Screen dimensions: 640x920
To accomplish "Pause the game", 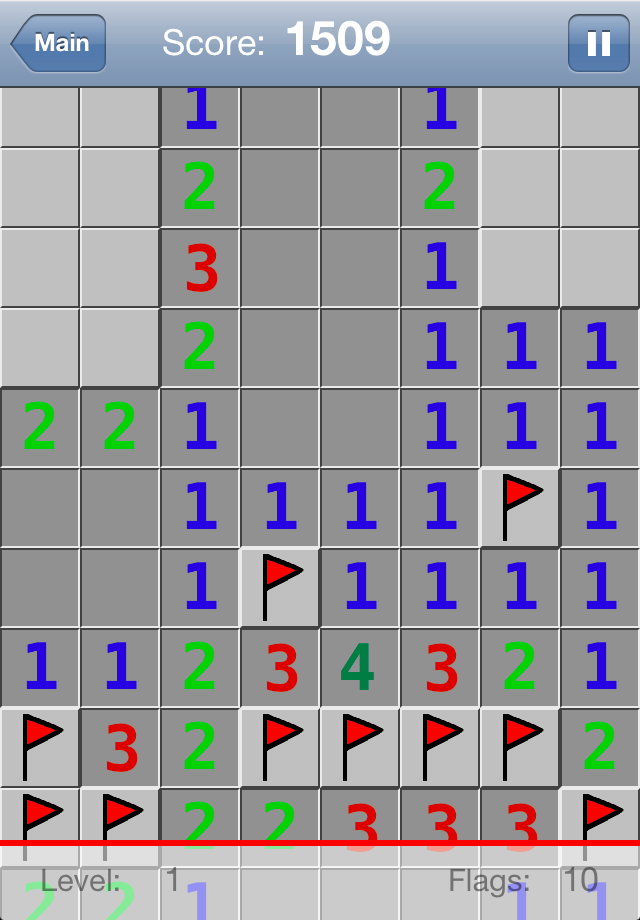I will coord(598,43).
